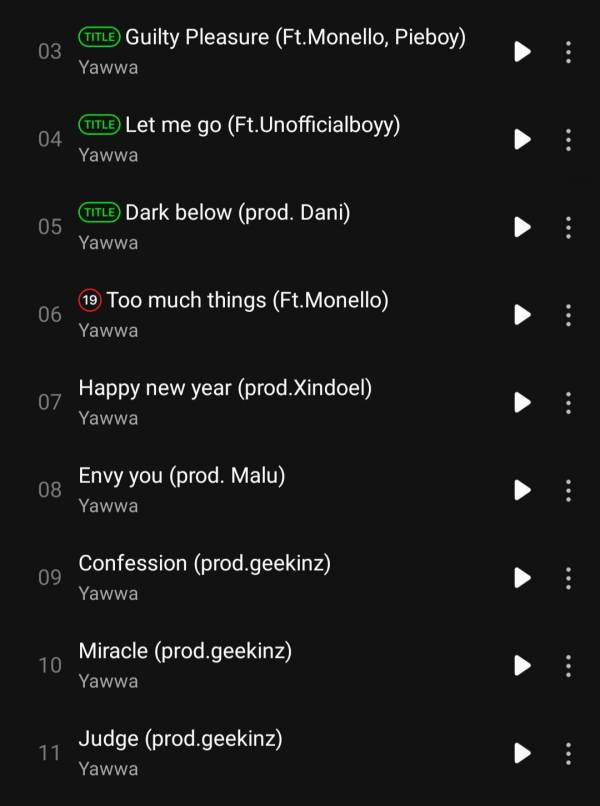Viewport: 600px width, 806px height.
Task: Play Dark below (prod. Dani)
Action: [522, 227]
